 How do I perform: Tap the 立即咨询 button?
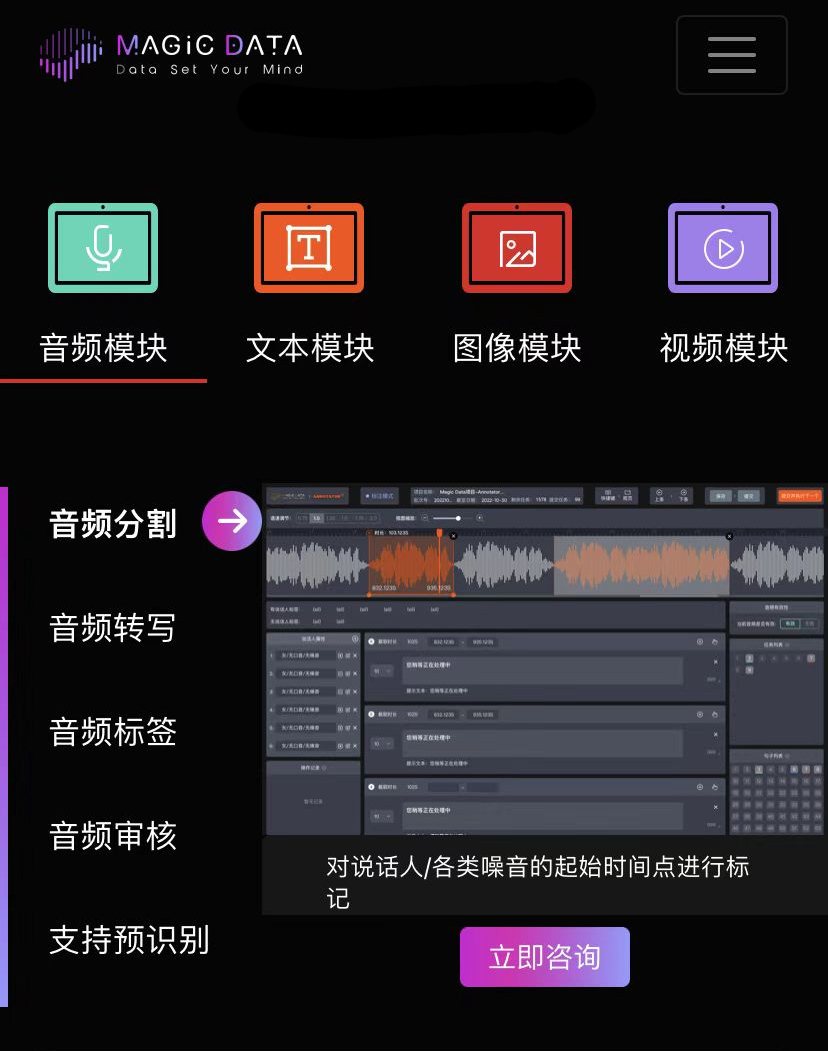click(x=544, y=957)
